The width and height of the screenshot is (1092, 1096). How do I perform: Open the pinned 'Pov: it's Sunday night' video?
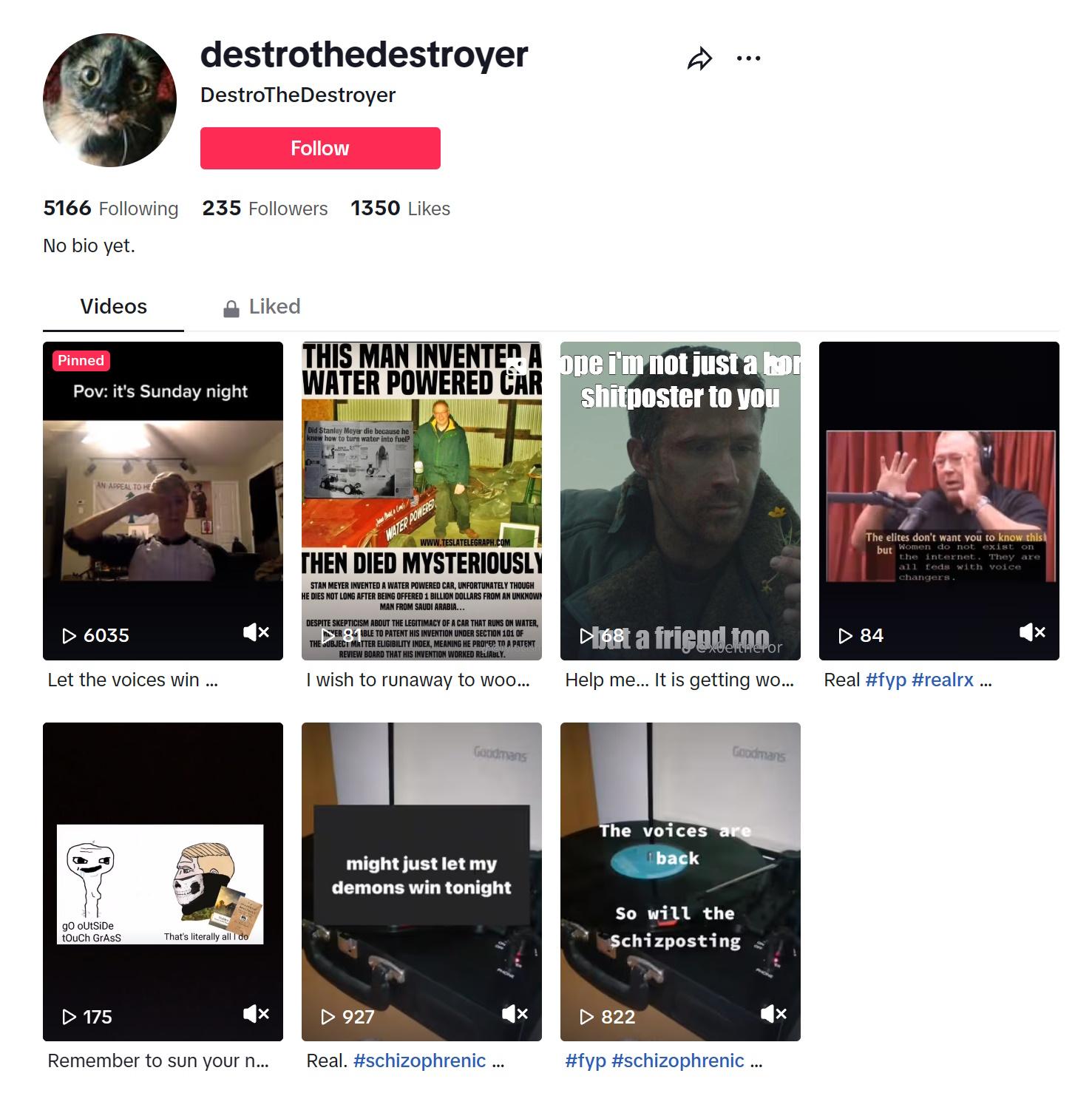click(163, 501)
